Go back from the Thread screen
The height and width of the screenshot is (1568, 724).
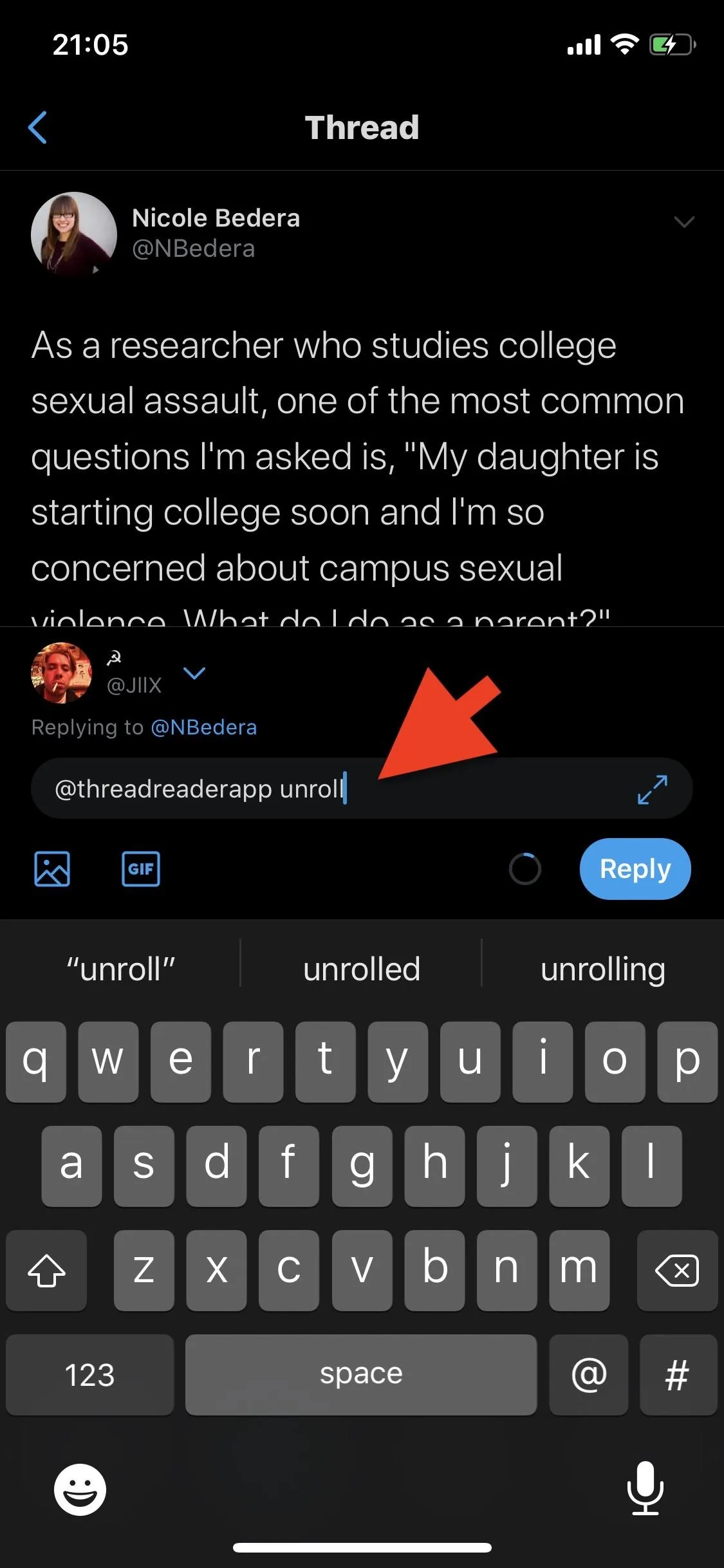(38, 127)
